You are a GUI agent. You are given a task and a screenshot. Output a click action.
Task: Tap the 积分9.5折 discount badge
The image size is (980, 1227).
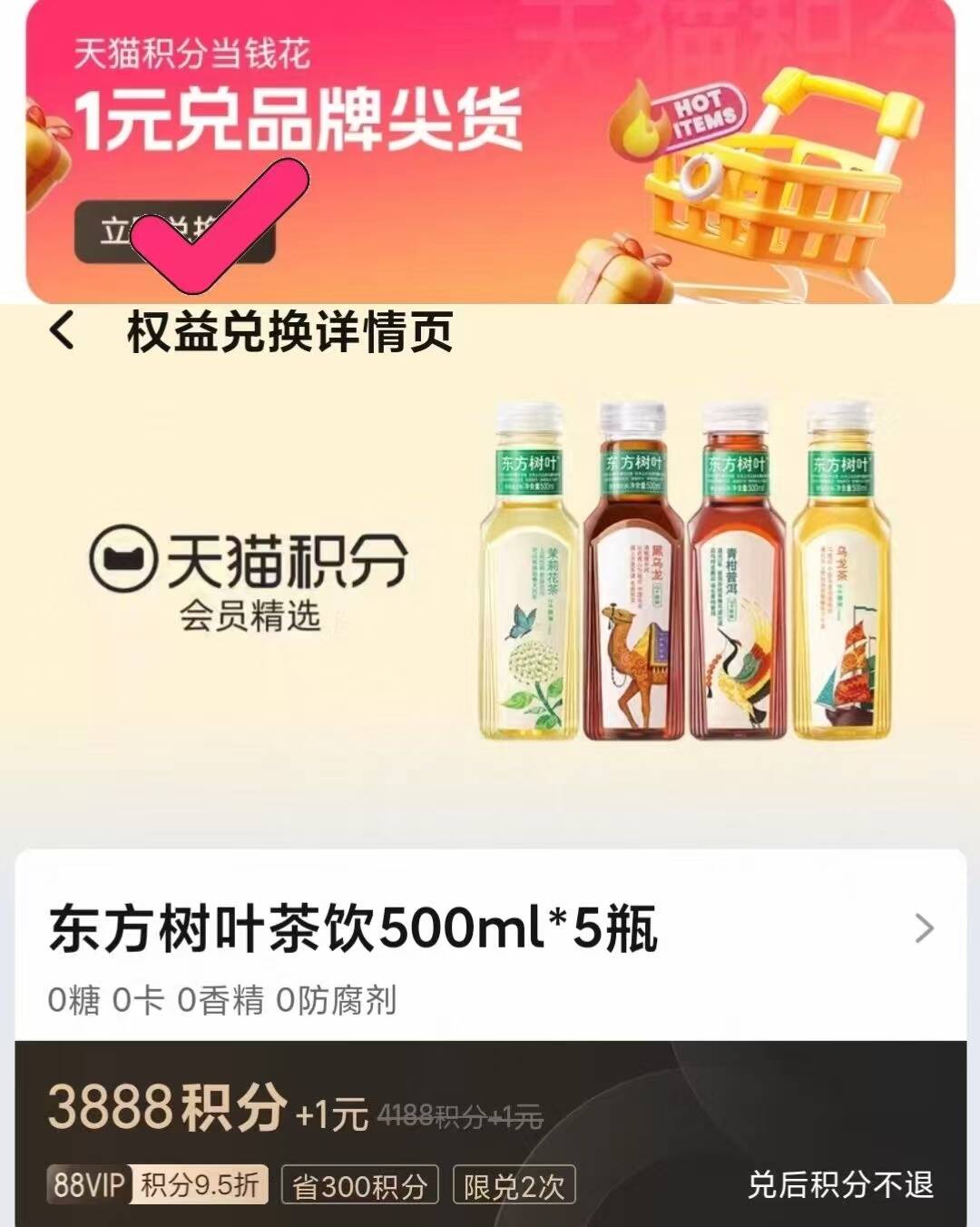click(x=201, y=1184)
